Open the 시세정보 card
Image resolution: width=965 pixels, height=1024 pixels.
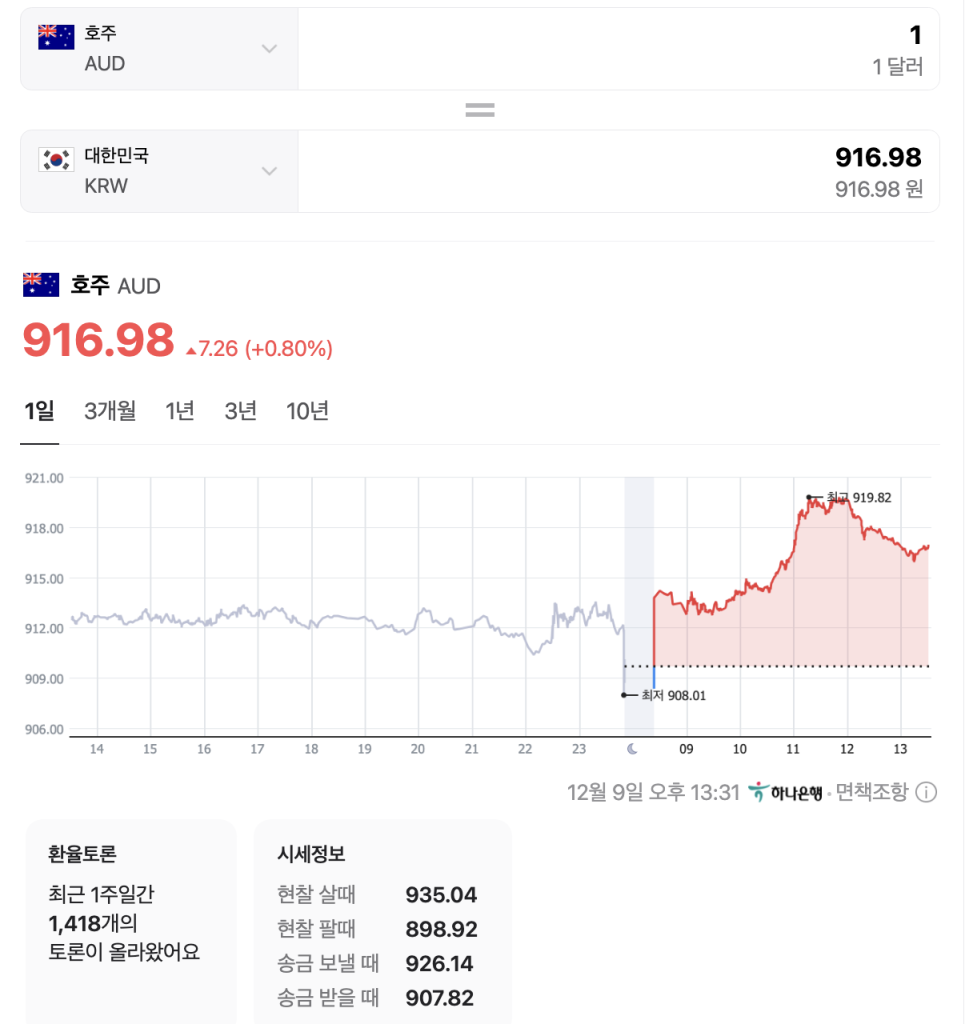(x=383, y=921)
